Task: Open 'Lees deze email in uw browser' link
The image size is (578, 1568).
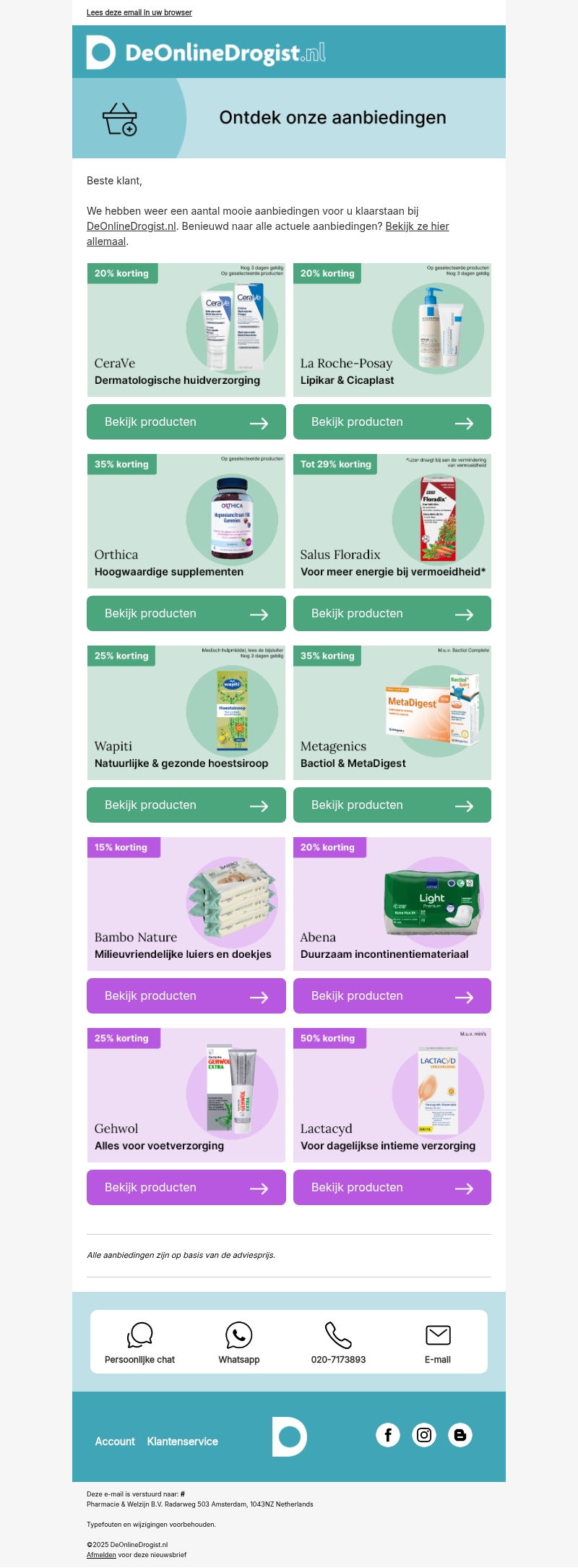Action: pyautogui.click(x=139, y=12)
